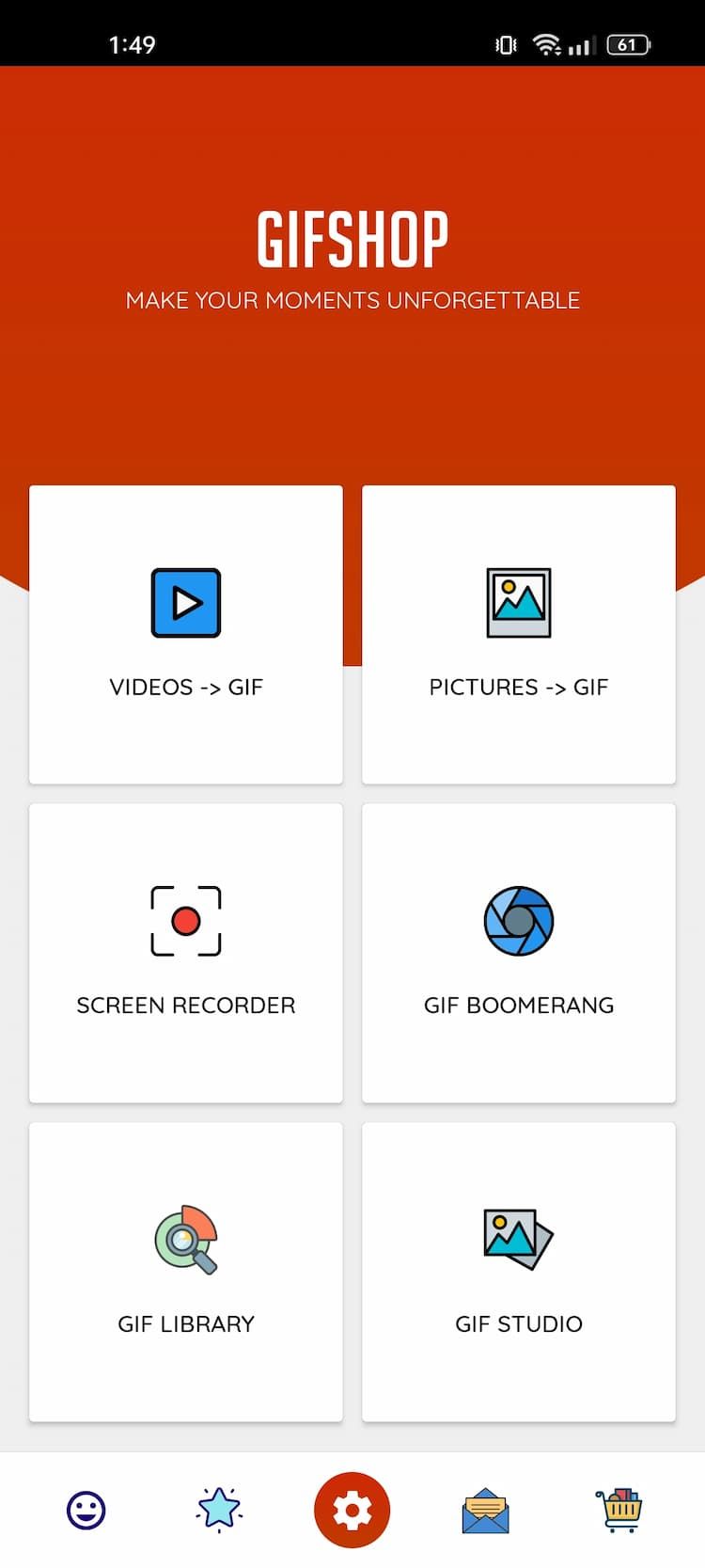Open the shopping cart icon
The height and width of the screenshot is (1568, 705).
click(x=619, y=1511)
